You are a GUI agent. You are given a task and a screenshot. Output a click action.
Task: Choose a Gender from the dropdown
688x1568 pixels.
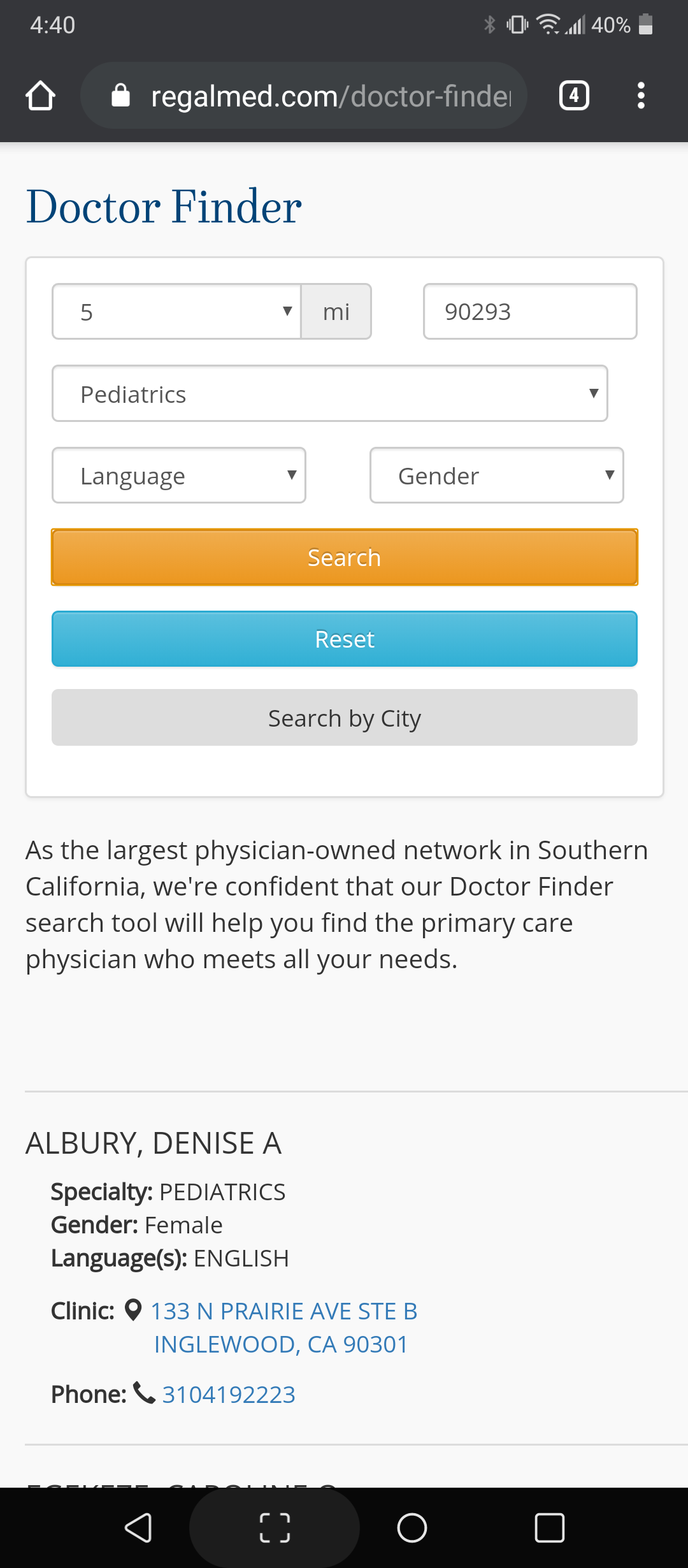tap(496, 475)
